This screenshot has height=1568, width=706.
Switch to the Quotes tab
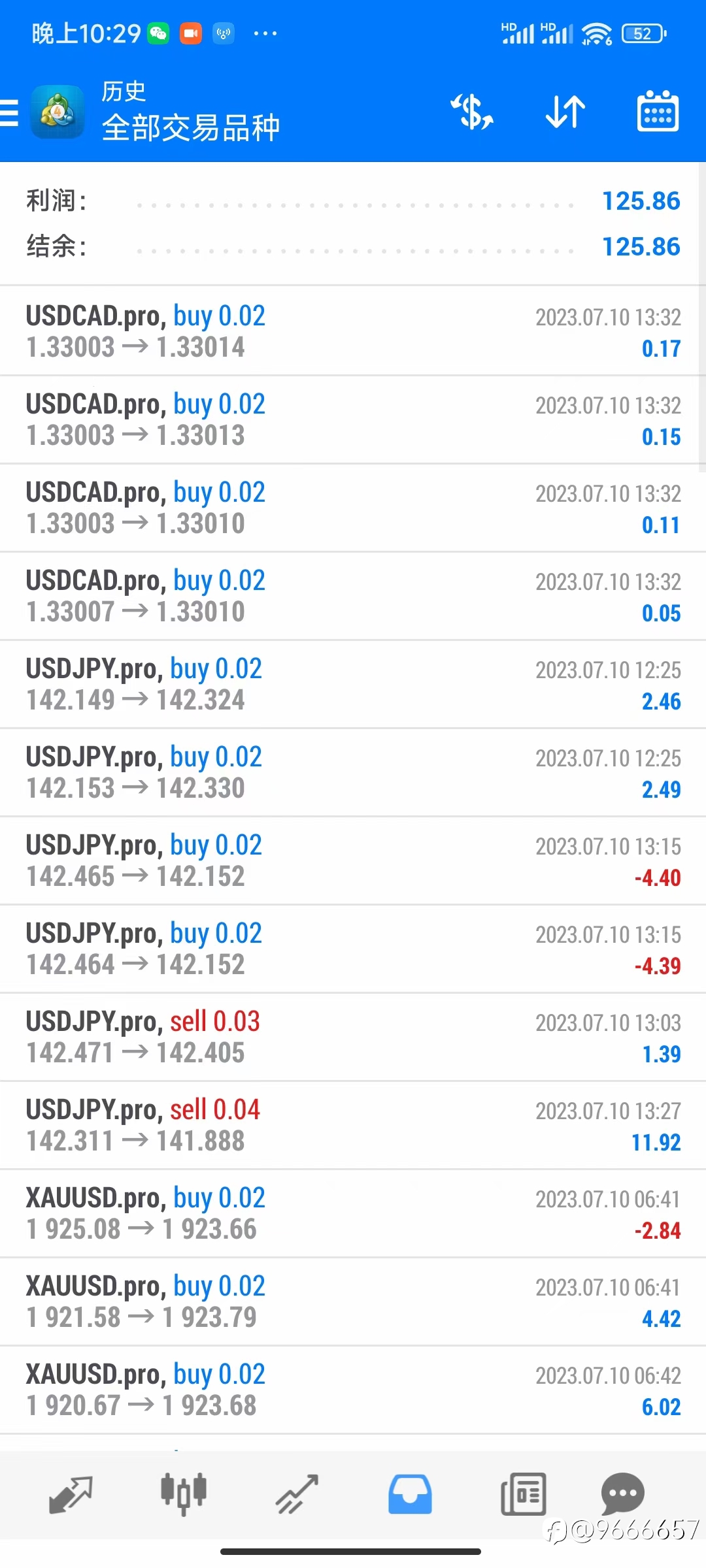tap(71, 1494)
